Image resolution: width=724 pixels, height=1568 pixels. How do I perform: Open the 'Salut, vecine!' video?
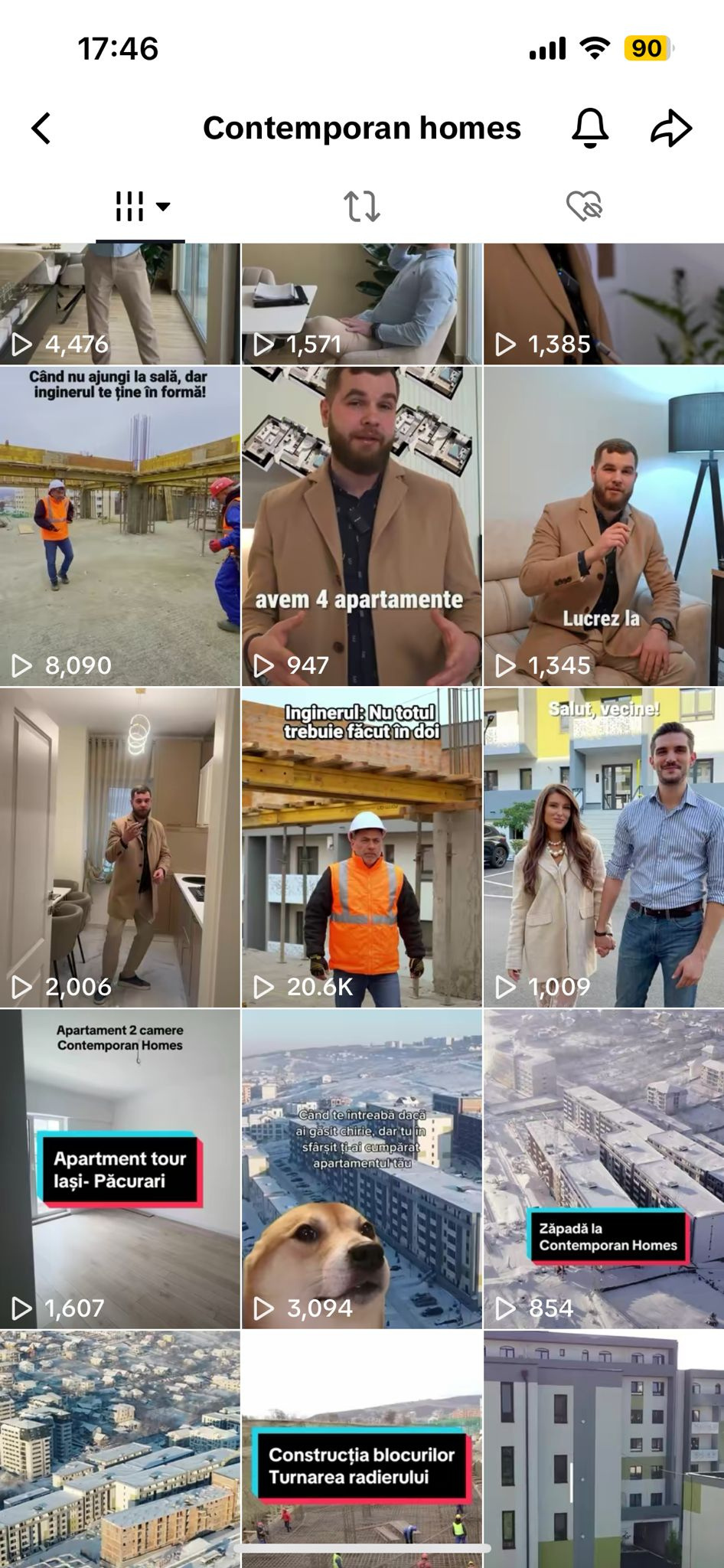(x=603, y=848)
